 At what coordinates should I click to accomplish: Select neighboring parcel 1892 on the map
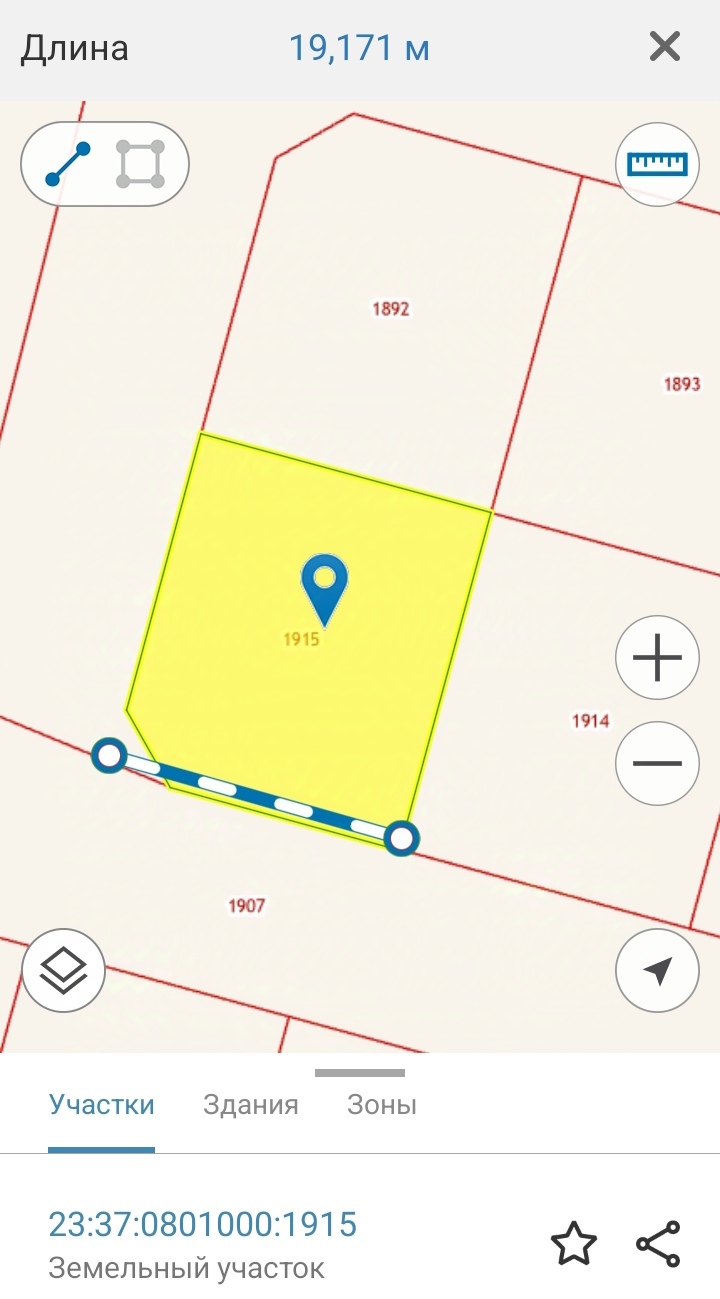(x=391, y=309)
